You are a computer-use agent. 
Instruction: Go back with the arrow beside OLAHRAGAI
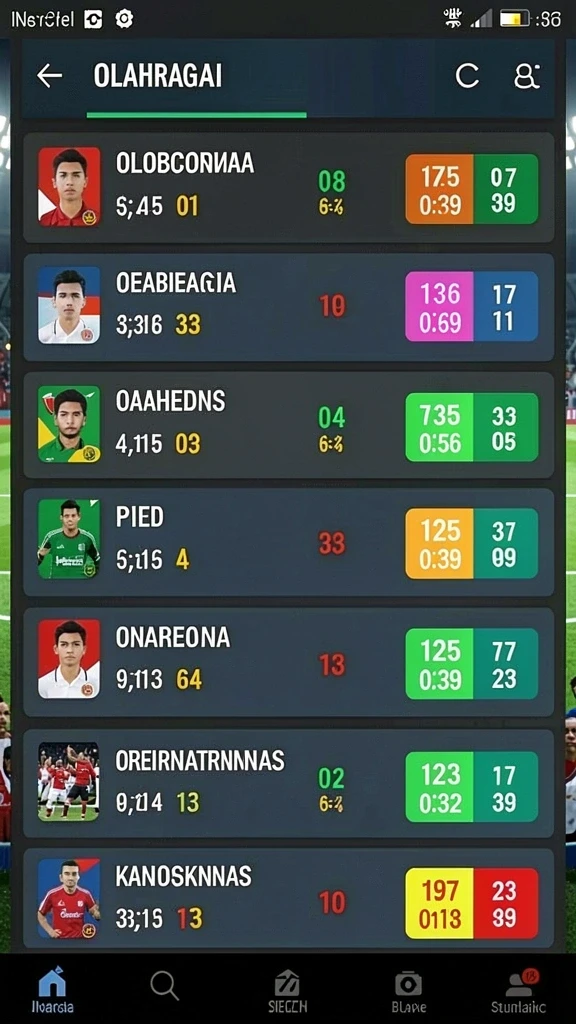(x=49, y=76)
